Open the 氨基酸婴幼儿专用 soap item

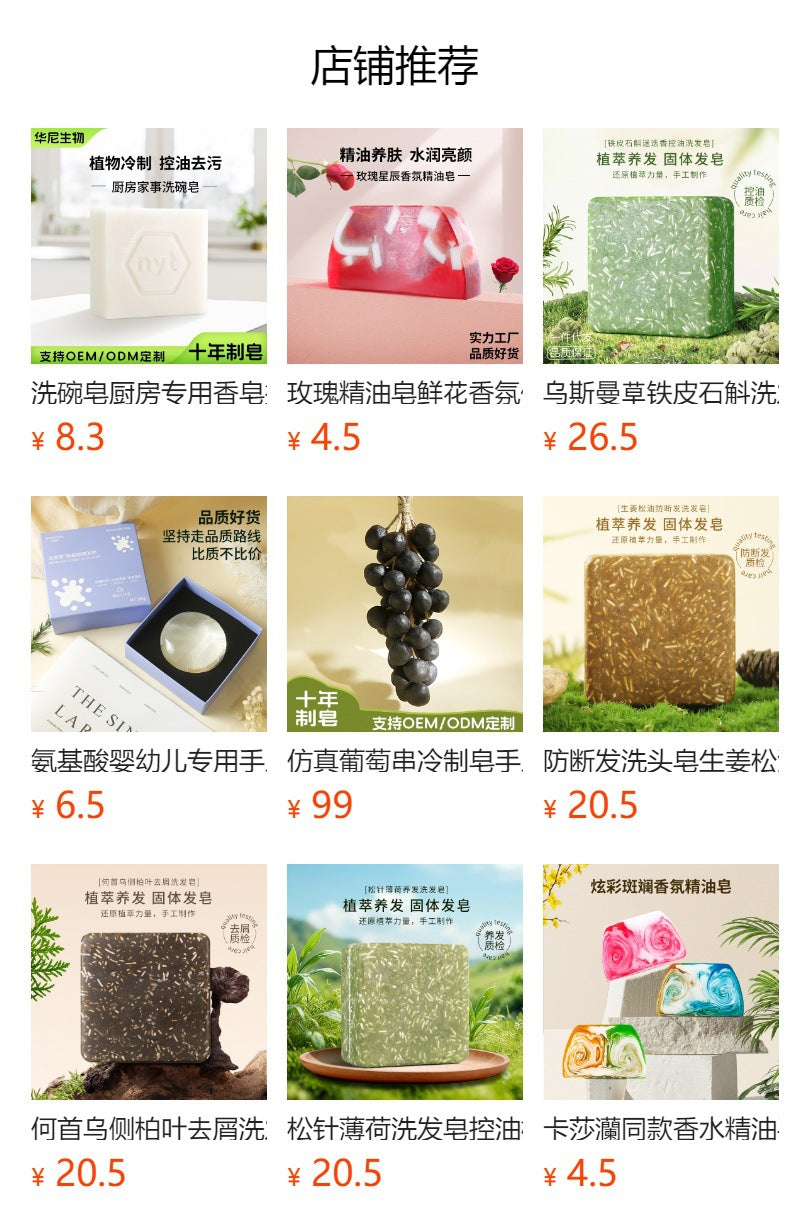tap(149, 614)
